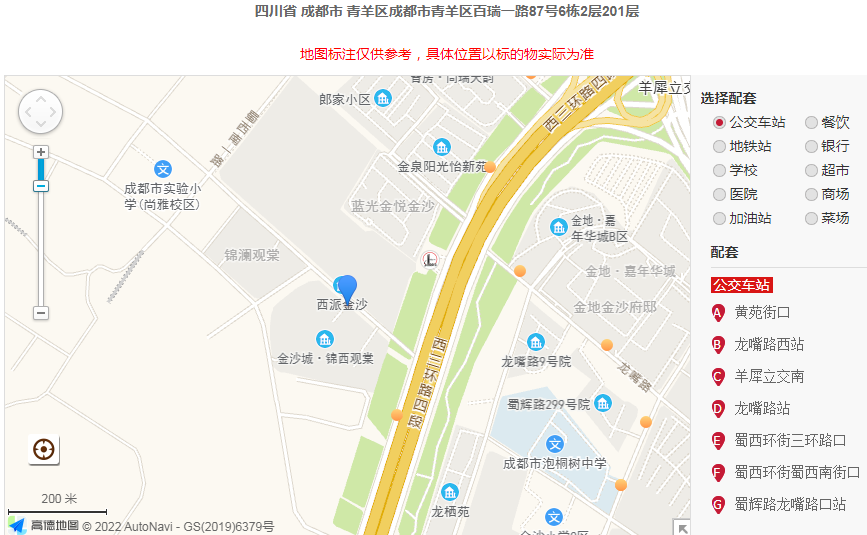
Task: Open the bus stop 蜀西环街三环路口
Action: (790, 440)
